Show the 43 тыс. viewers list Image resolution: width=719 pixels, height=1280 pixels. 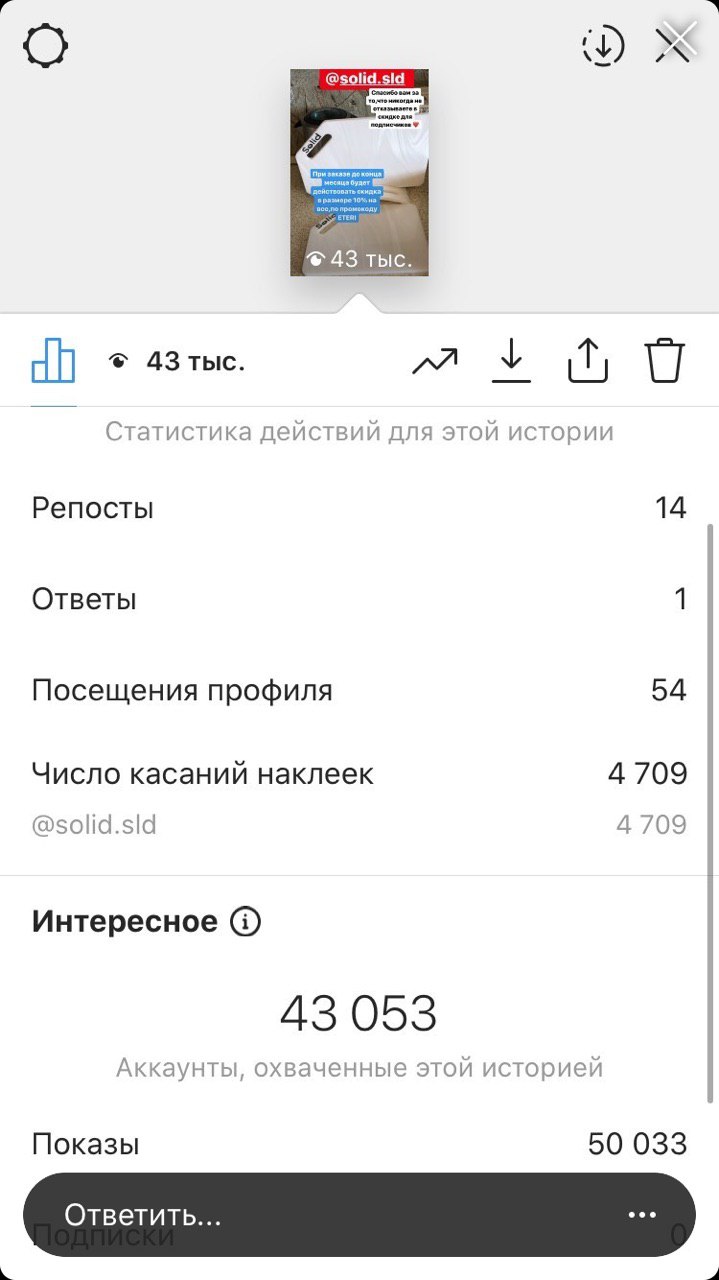click(178, 362)
